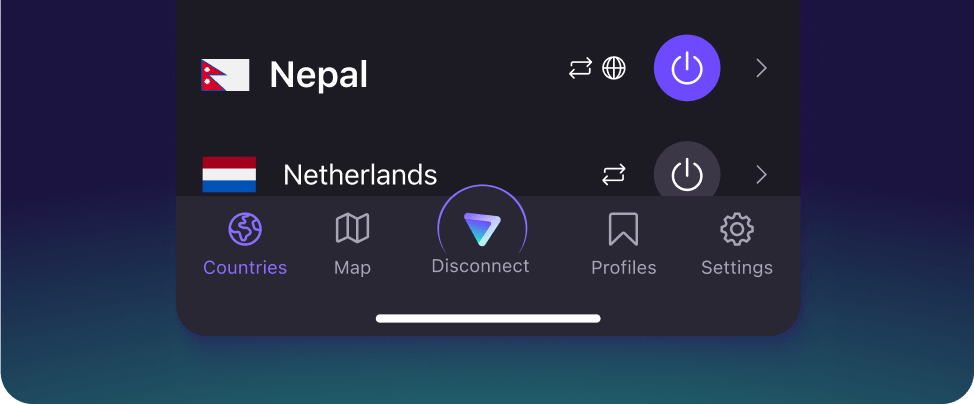Expand Netherlands server list chevron
Image resolution: width=974 pixels, height=404 pixels.
tap(761, 175)
